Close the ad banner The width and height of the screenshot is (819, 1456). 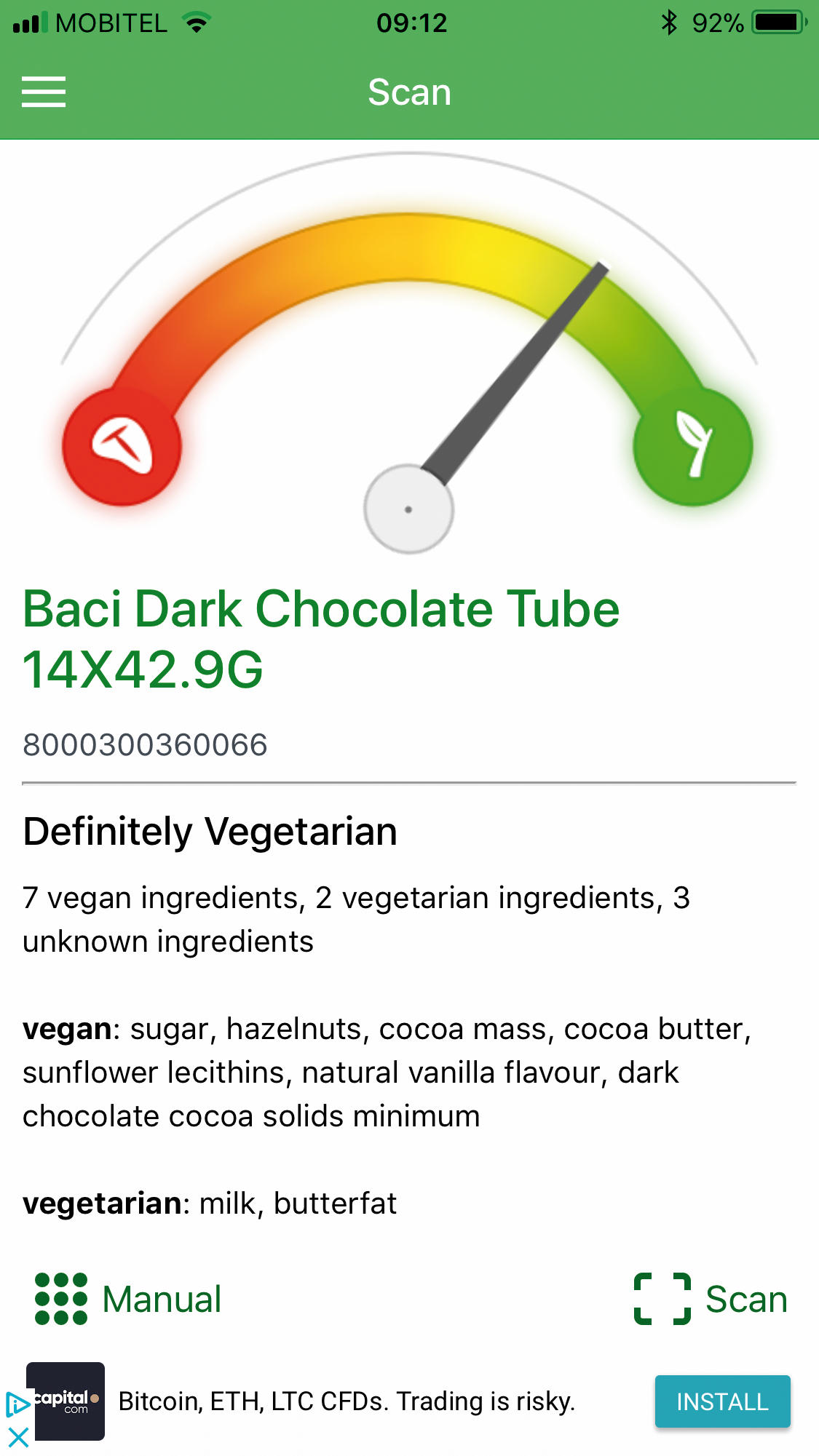click(x=18, y=1438)
